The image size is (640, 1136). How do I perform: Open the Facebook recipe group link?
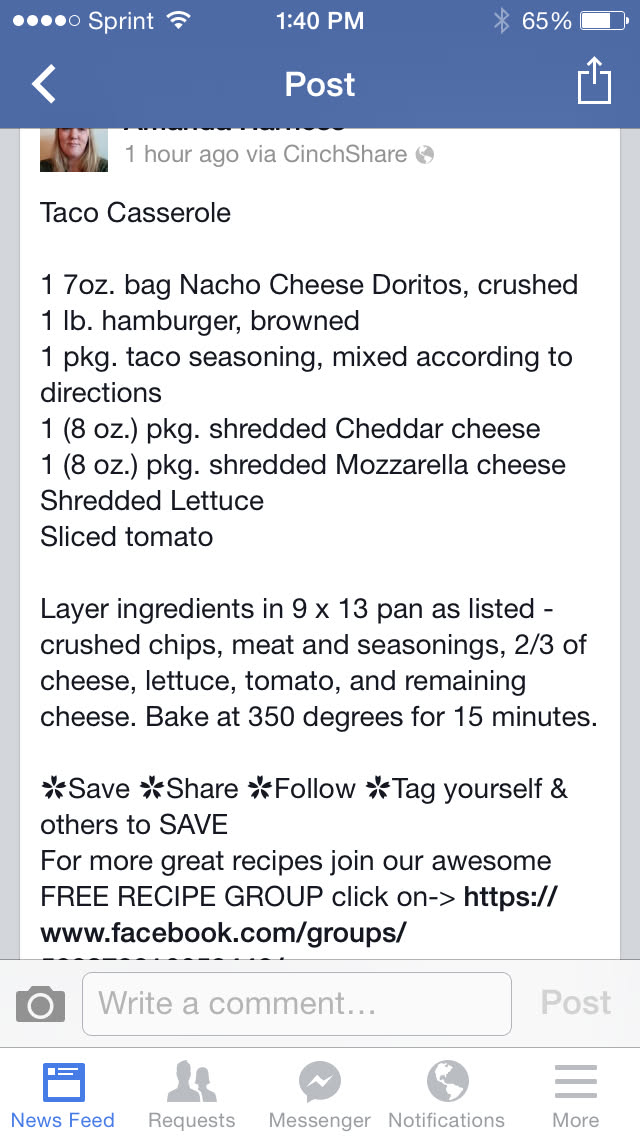[x=298, y=915]
